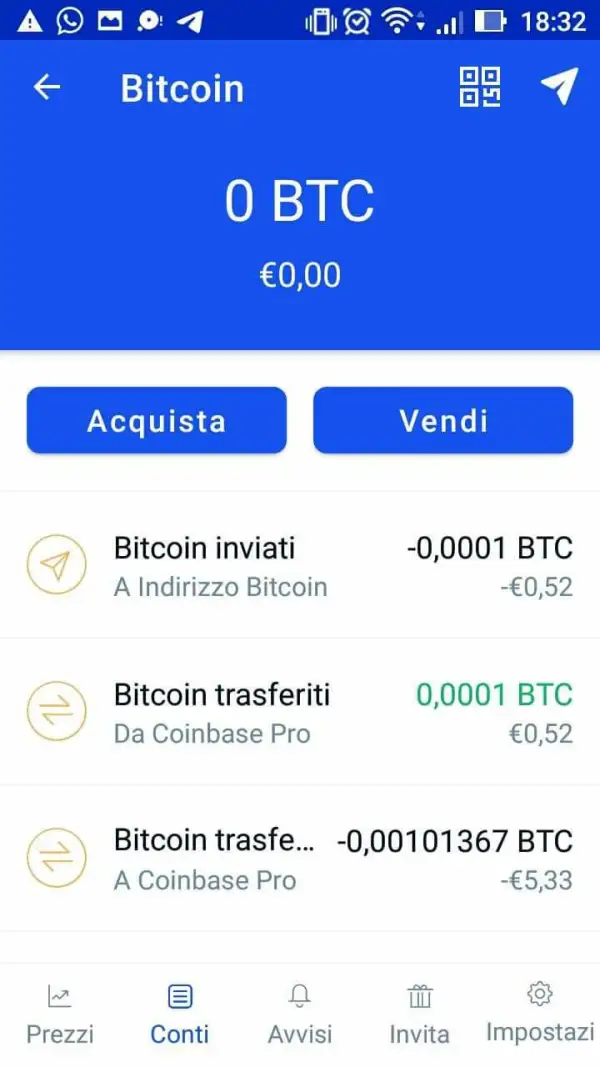Viewport: 600px width, 1067px height.
Task: Tap the Acquista button
Action: (x=156, y=421)
